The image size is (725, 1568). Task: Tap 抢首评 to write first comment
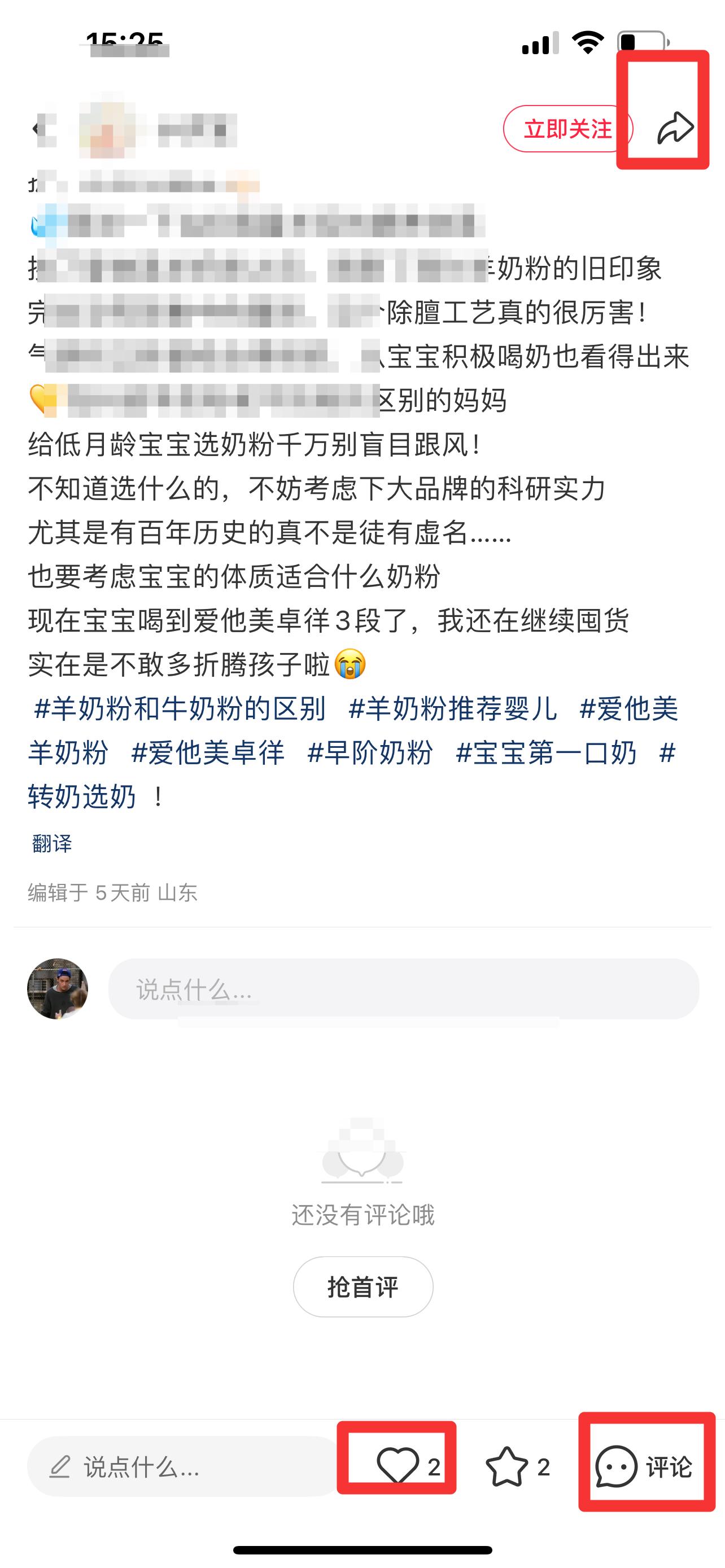pos(363,1287)
